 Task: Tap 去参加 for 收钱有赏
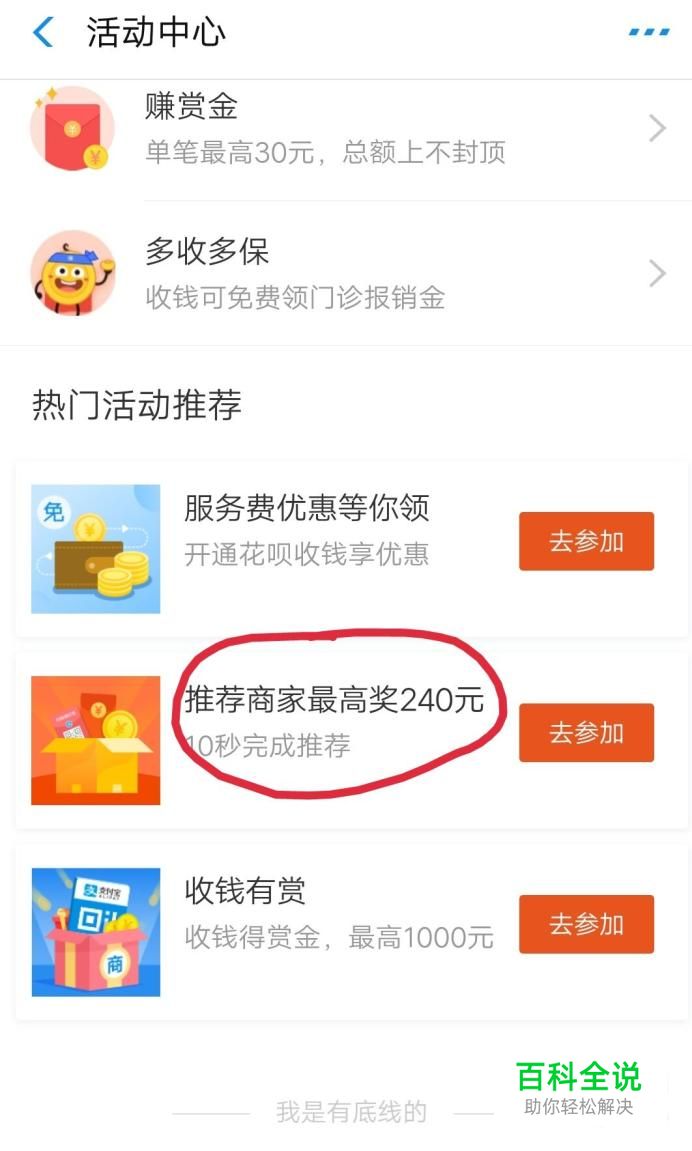point(586,924)
